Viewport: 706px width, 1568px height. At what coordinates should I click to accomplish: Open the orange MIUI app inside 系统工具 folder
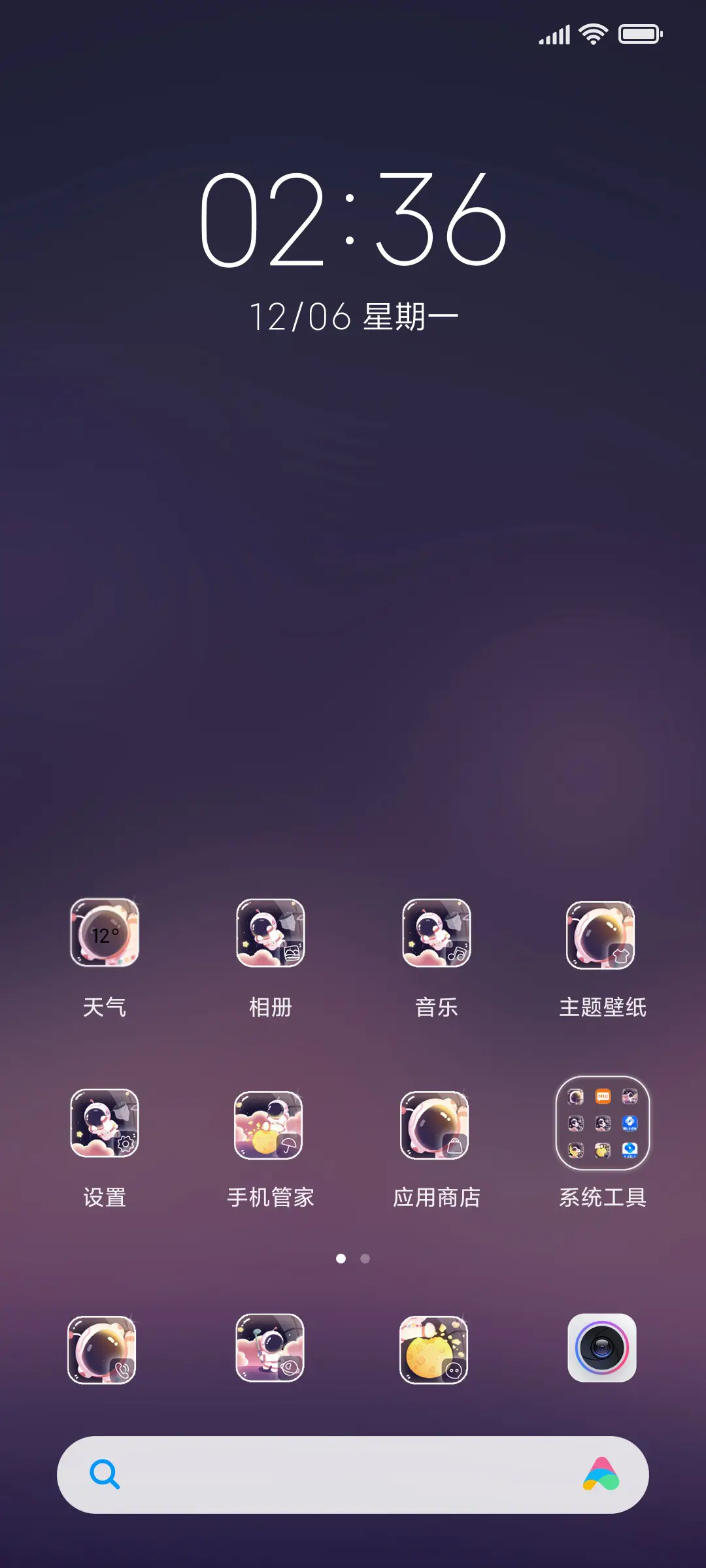tap(602, 1096)
